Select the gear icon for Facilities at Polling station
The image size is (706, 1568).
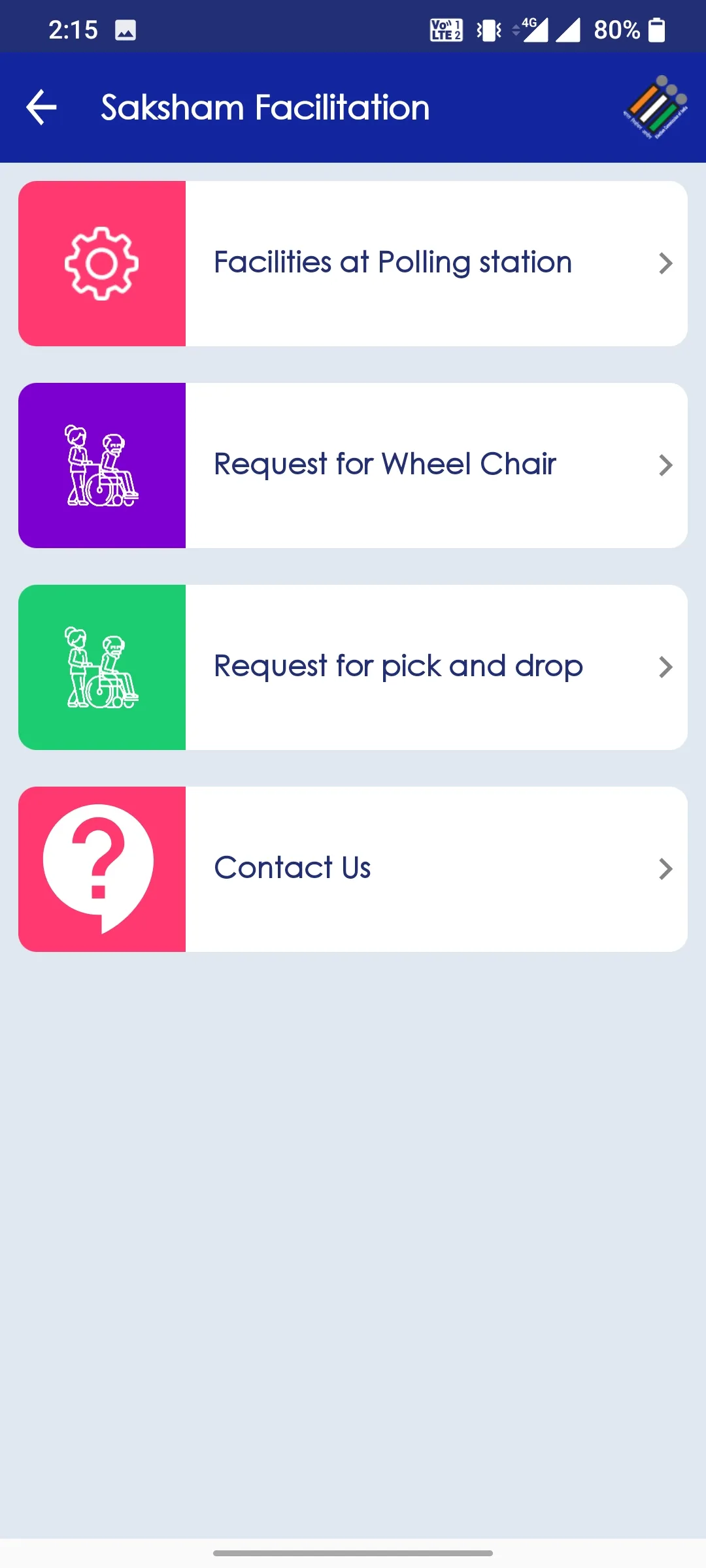101,262
